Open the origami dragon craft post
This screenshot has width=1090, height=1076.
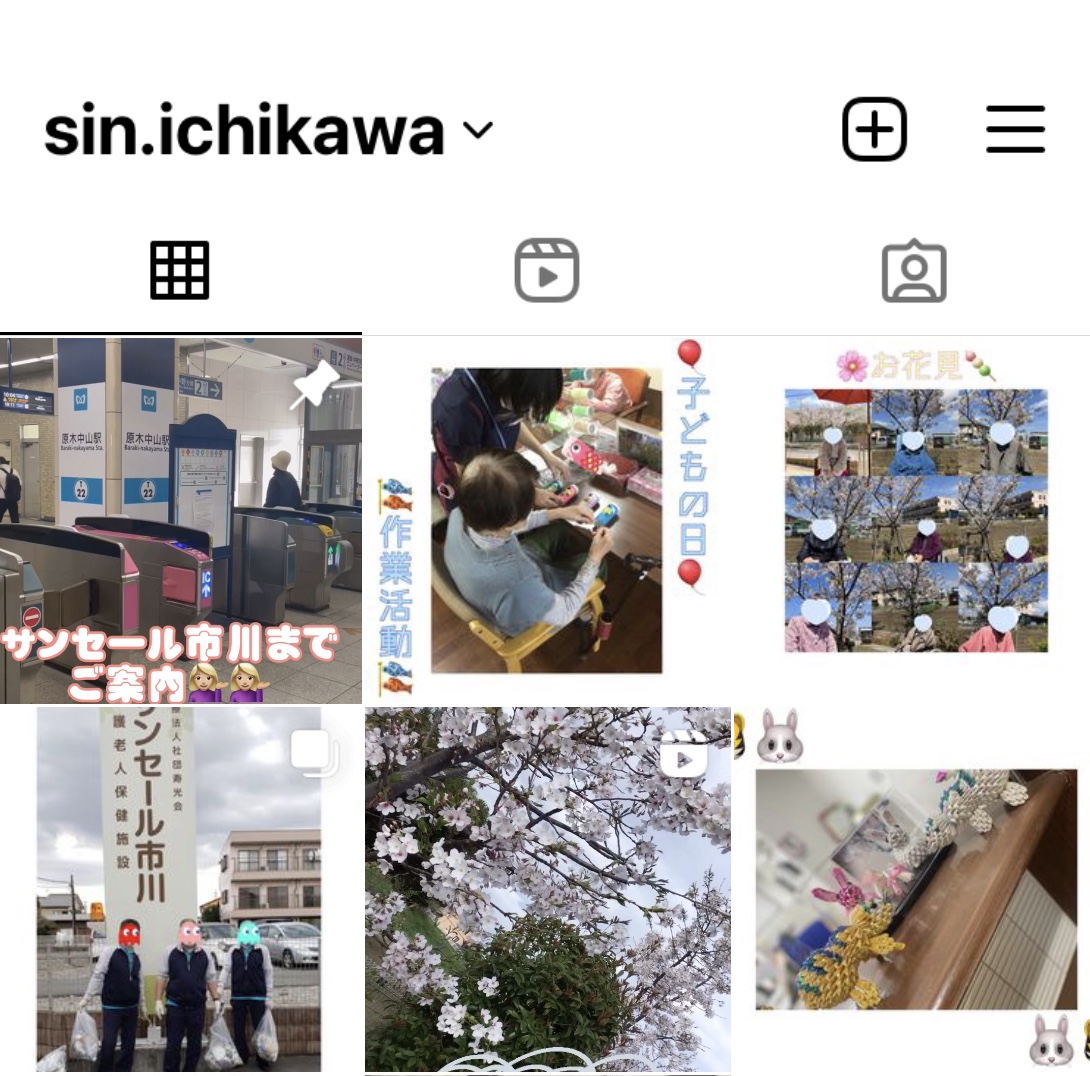pos(915,890)
